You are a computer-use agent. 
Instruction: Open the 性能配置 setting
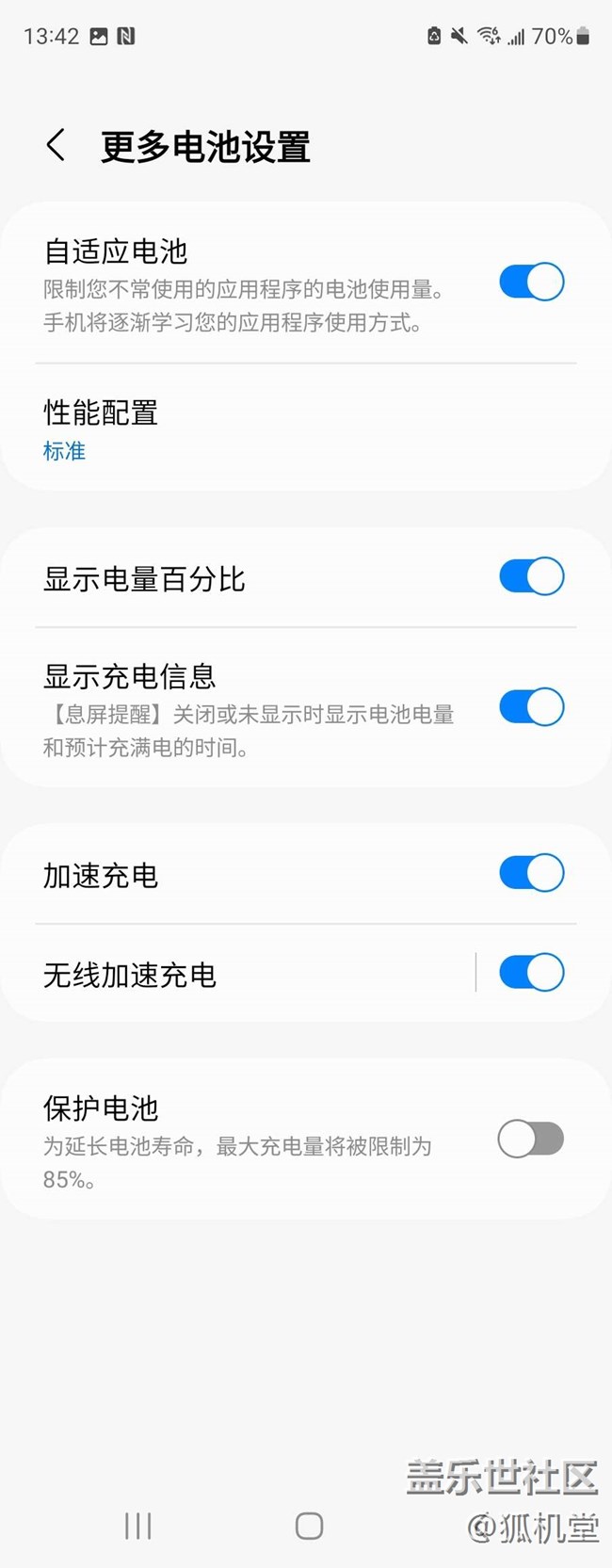pyautogui.click(x=101, y=428)
